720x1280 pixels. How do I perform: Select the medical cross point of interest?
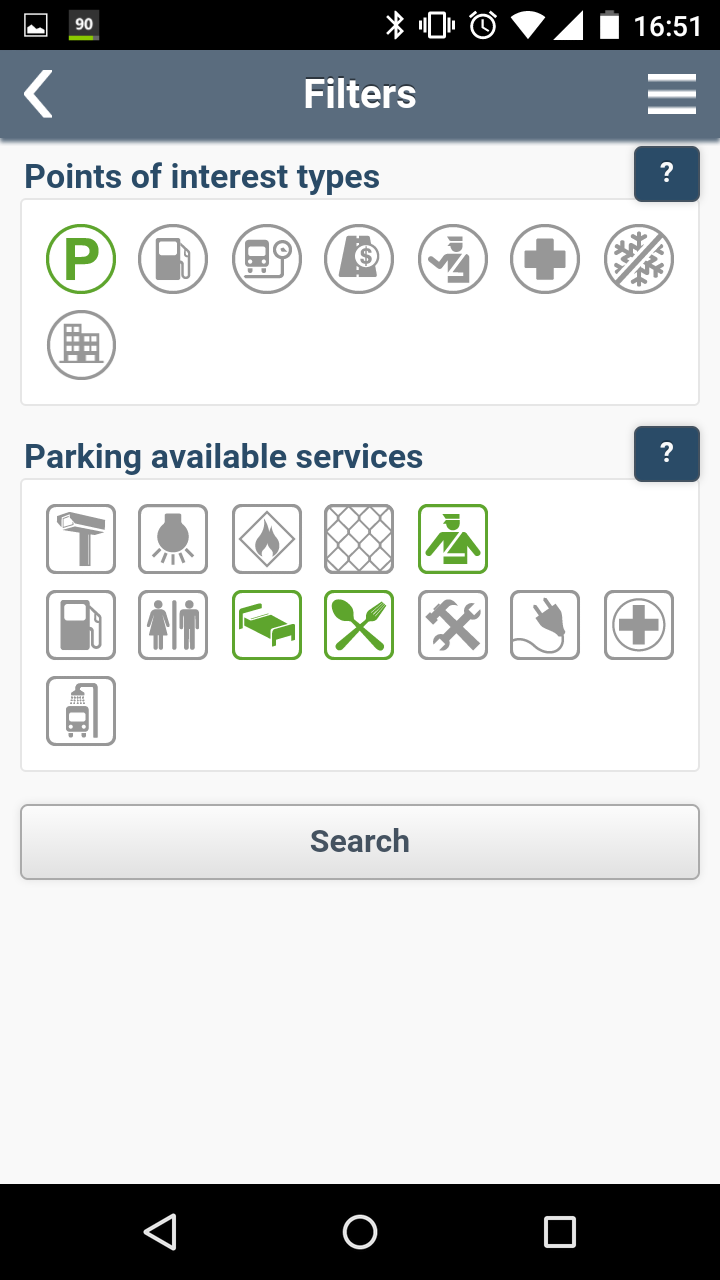pyautogui.click(x=545, y=259)
